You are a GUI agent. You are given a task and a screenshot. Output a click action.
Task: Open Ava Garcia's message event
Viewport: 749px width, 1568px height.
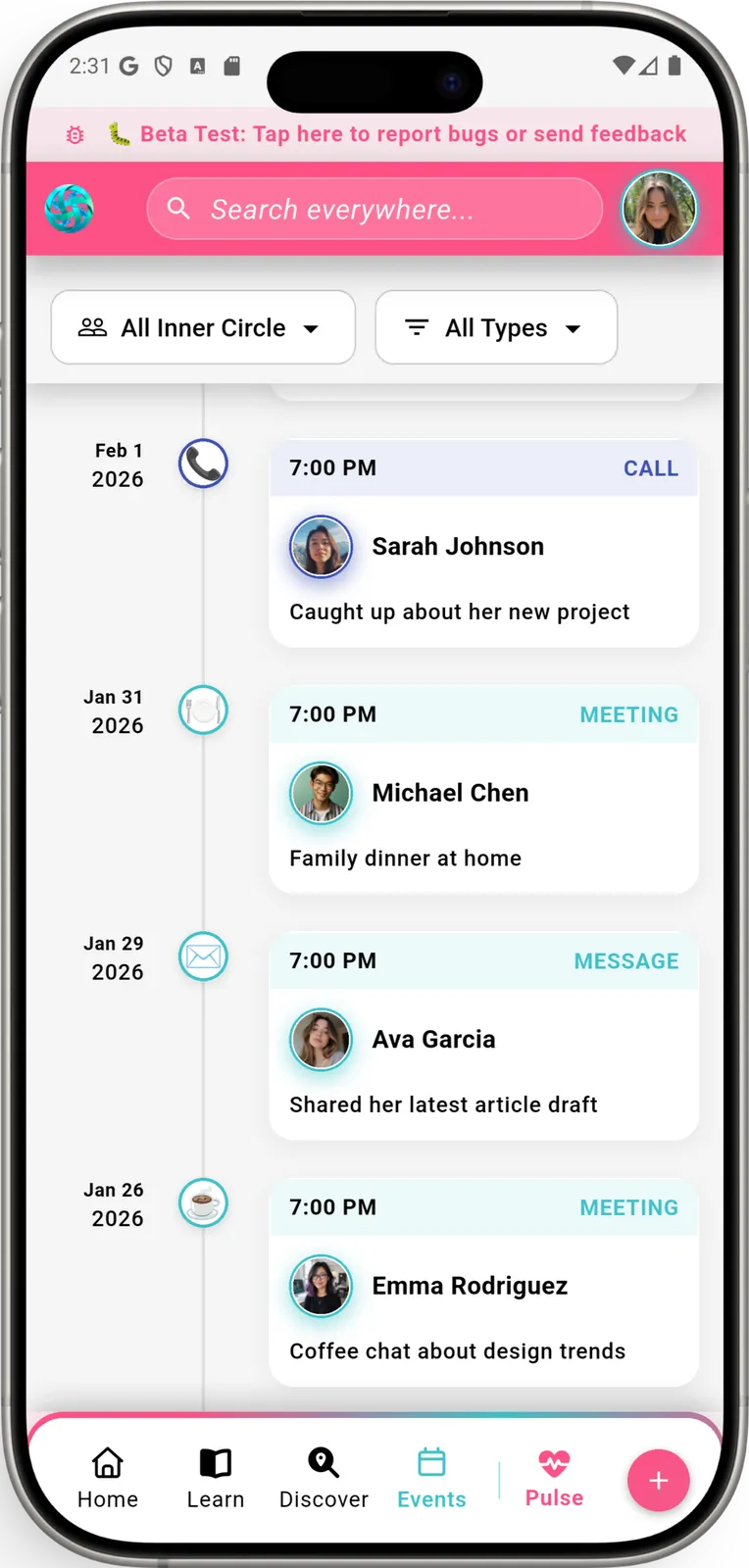point(483,1037)
